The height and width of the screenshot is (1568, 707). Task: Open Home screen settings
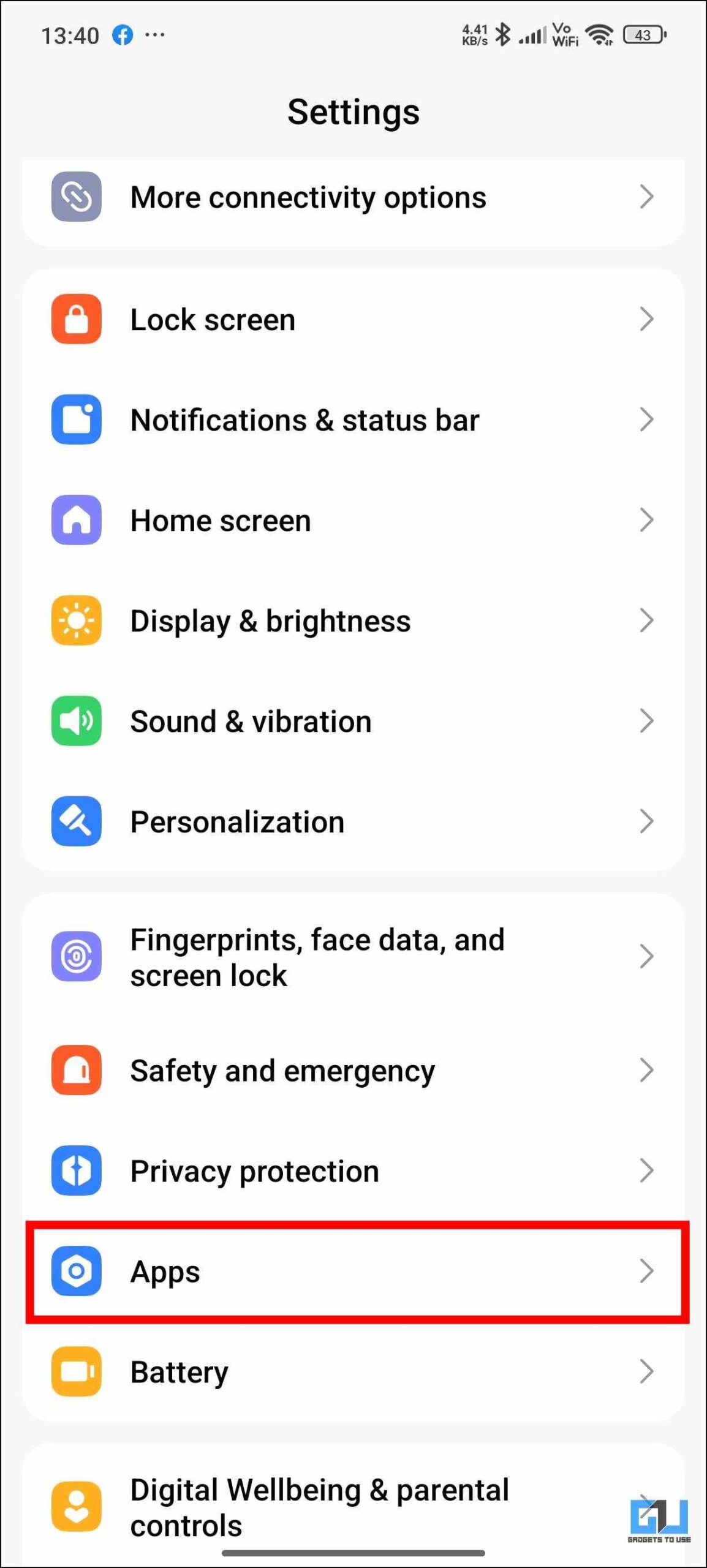click(353, 520)
